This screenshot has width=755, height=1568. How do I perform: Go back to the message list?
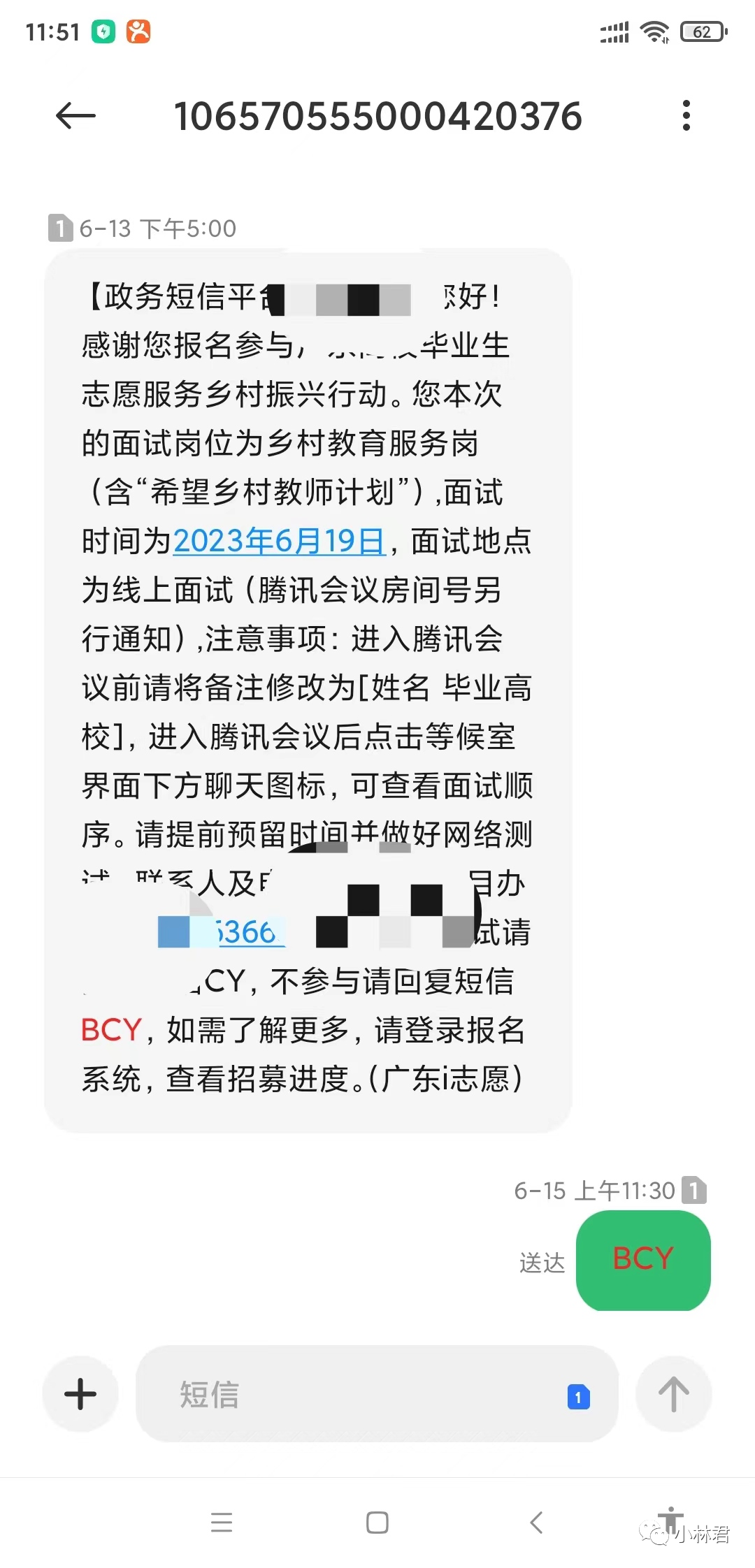(75, 116)
